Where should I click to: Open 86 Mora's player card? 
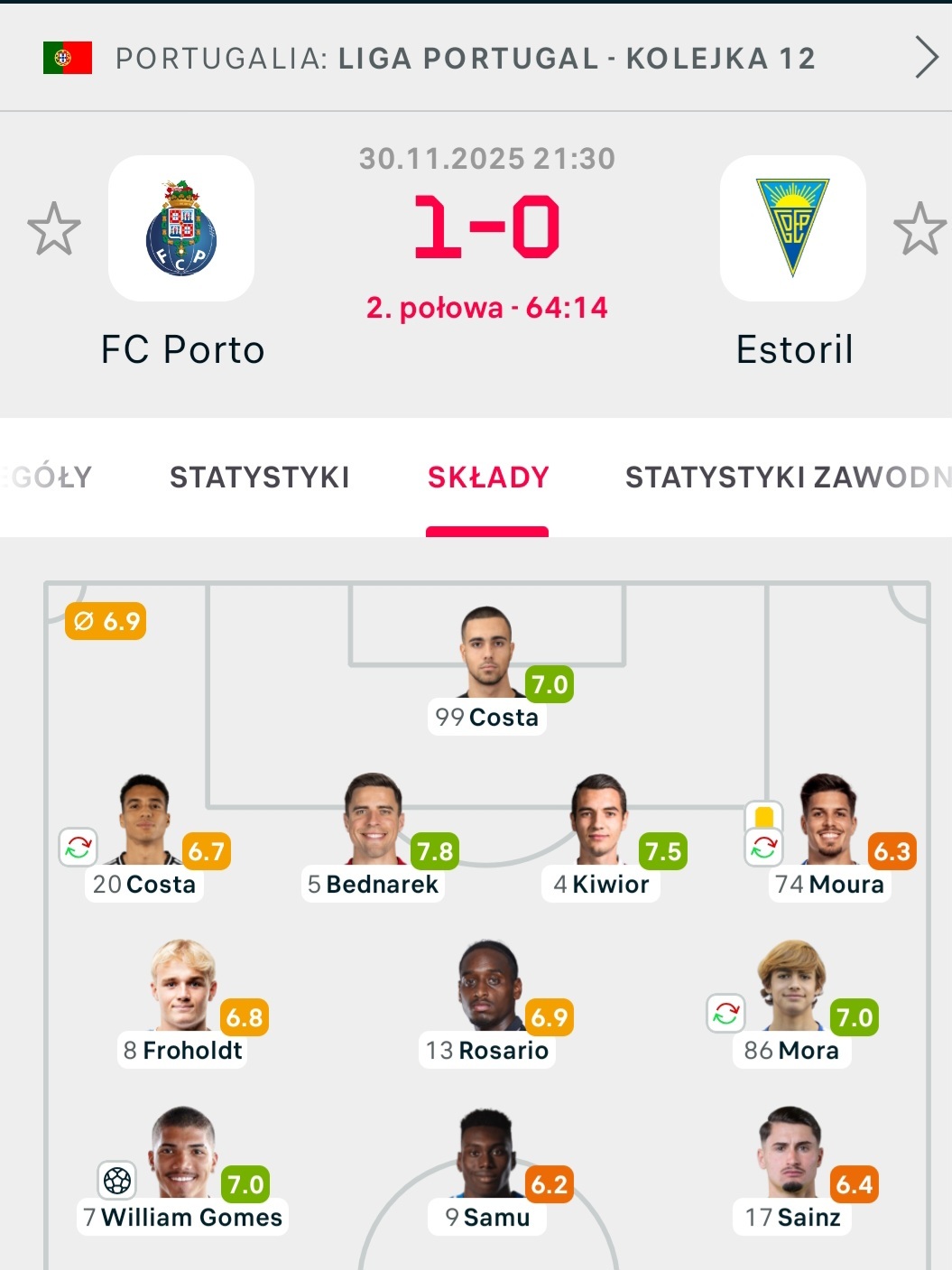(792, 1003)
